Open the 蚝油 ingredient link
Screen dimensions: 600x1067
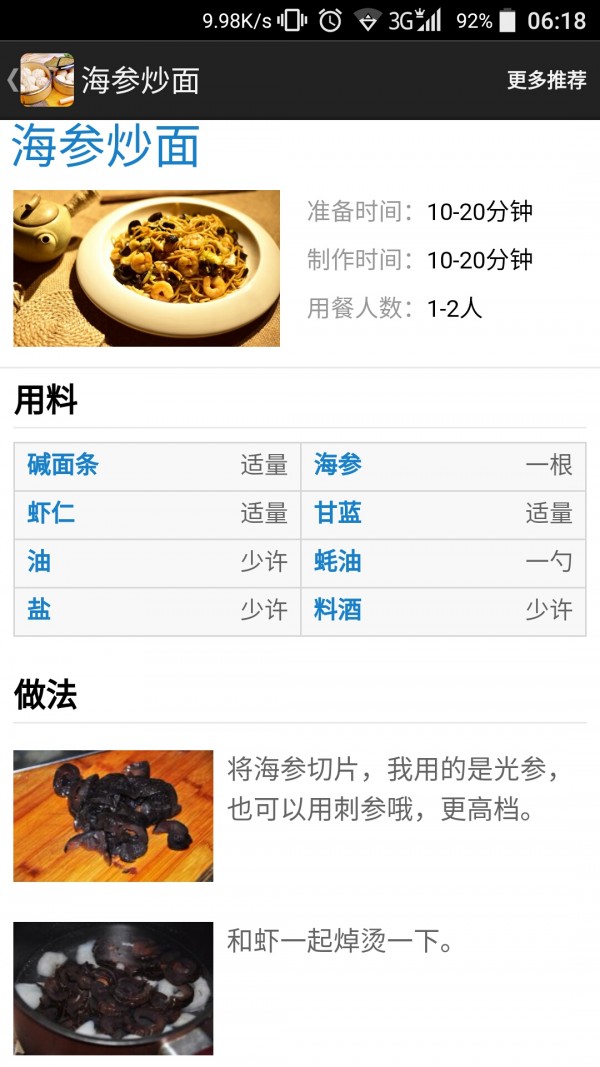click(338, 562)
